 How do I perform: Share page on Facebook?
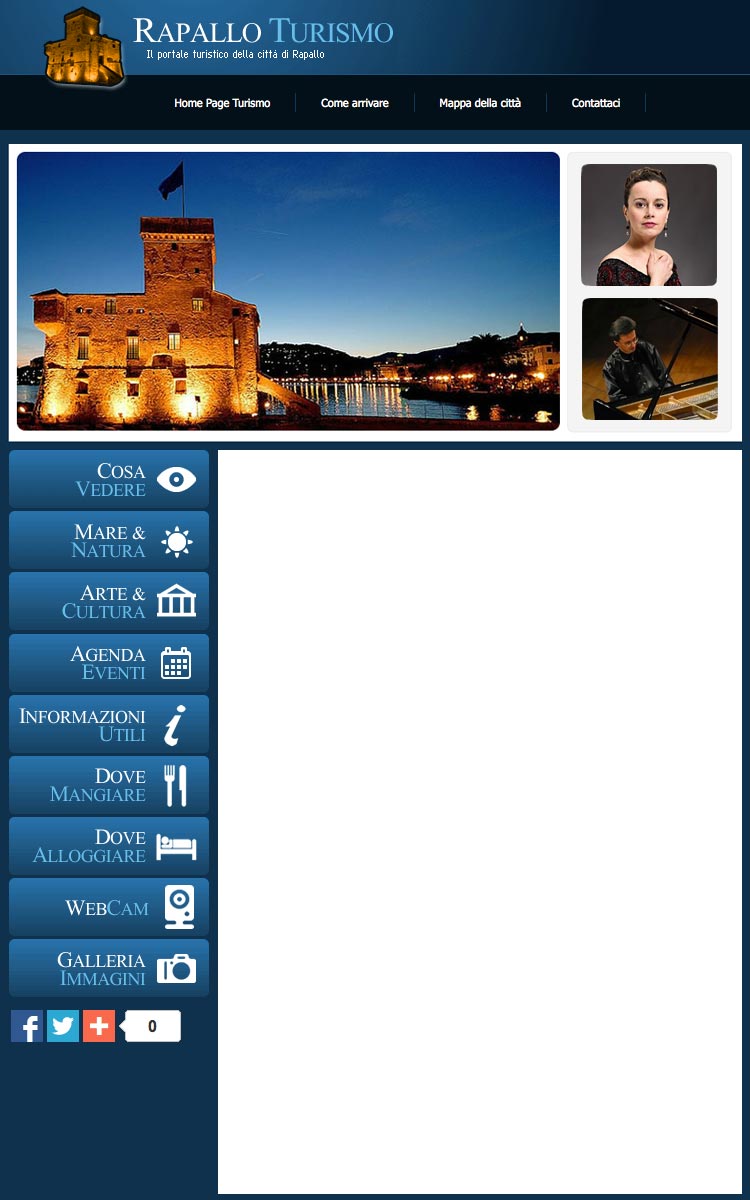[x=27, y=1026]
